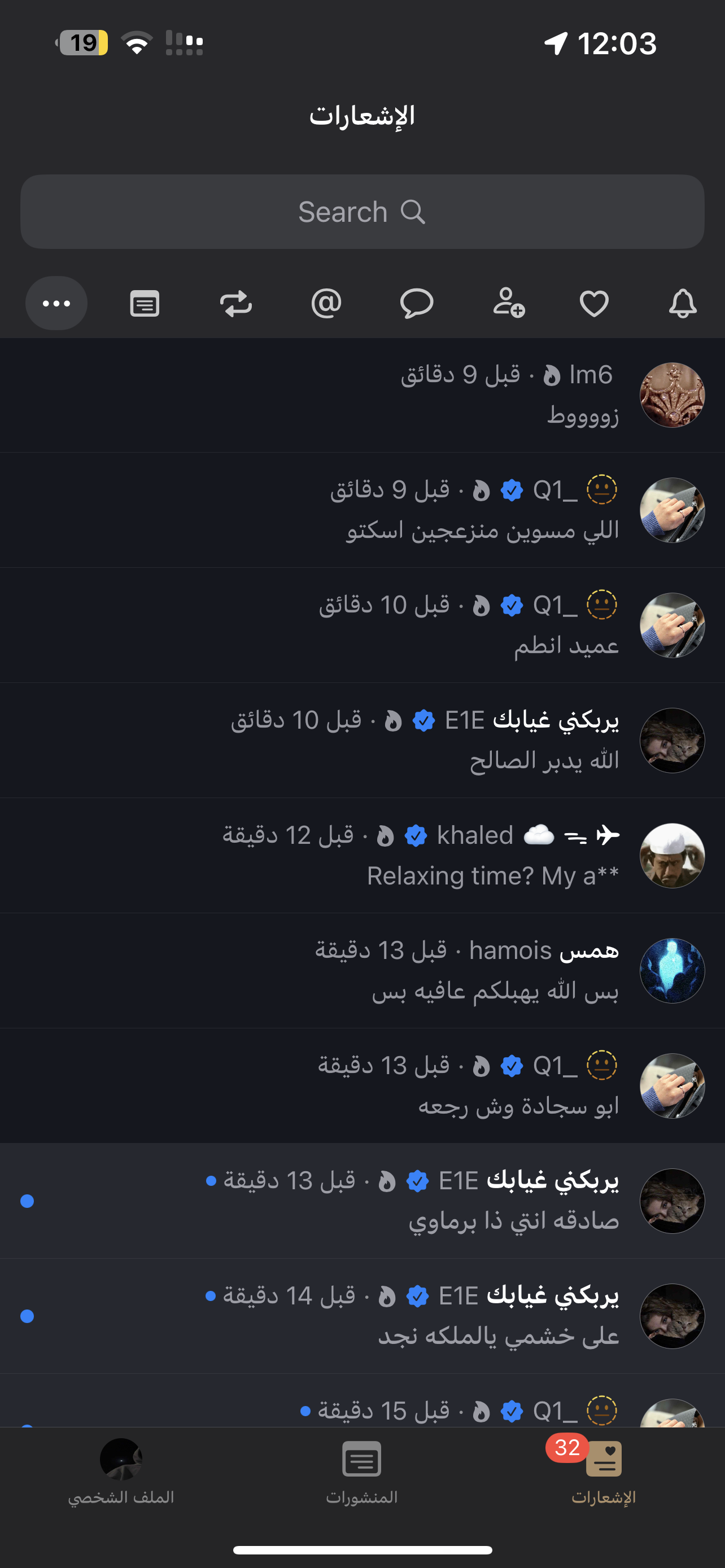Select the all-notifications bell filter
This screenshot has width=725, height=1568.
click(683, 303)
